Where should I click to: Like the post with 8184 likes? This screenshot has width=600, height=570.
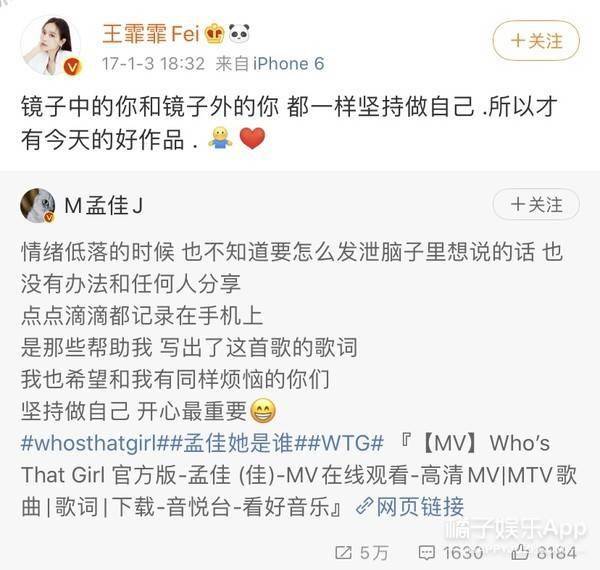tap(543, 551)
